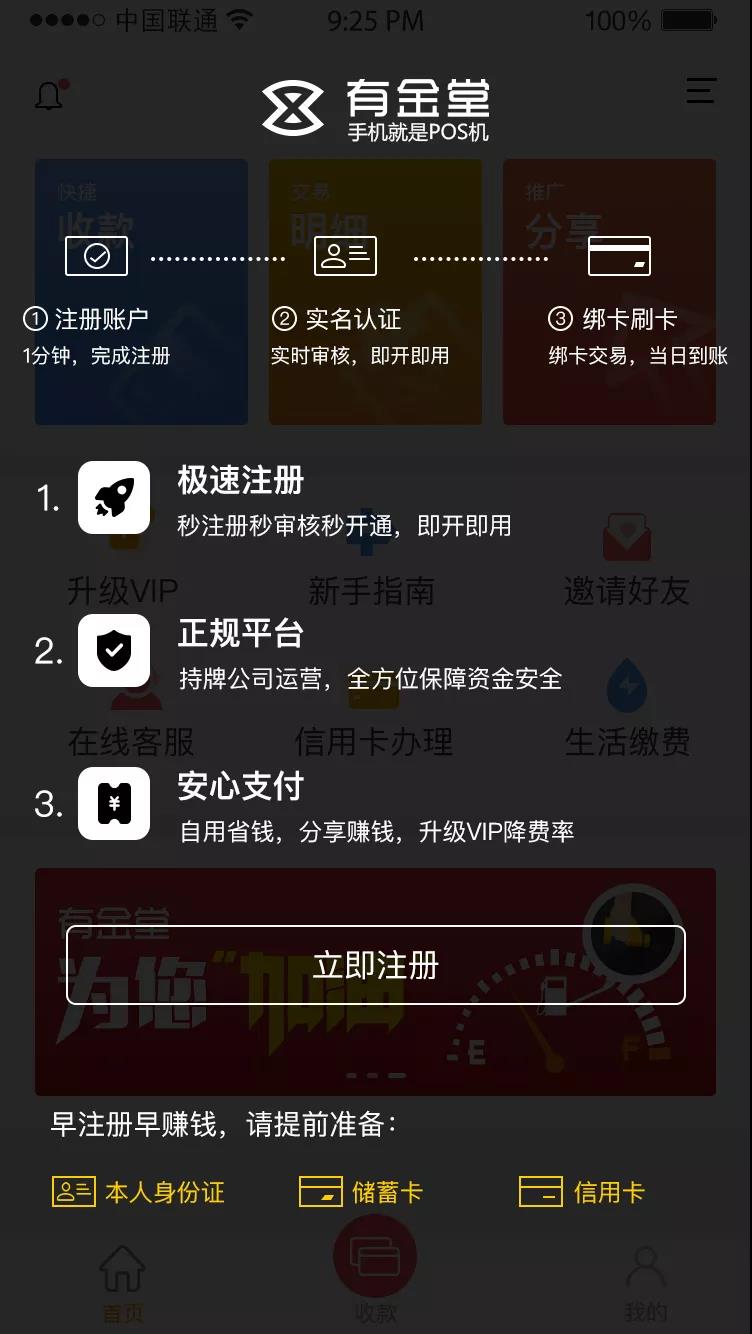Click the 注册账户 checkmark step icon
Screen dimensions: 752x1334
click(96, 256)
